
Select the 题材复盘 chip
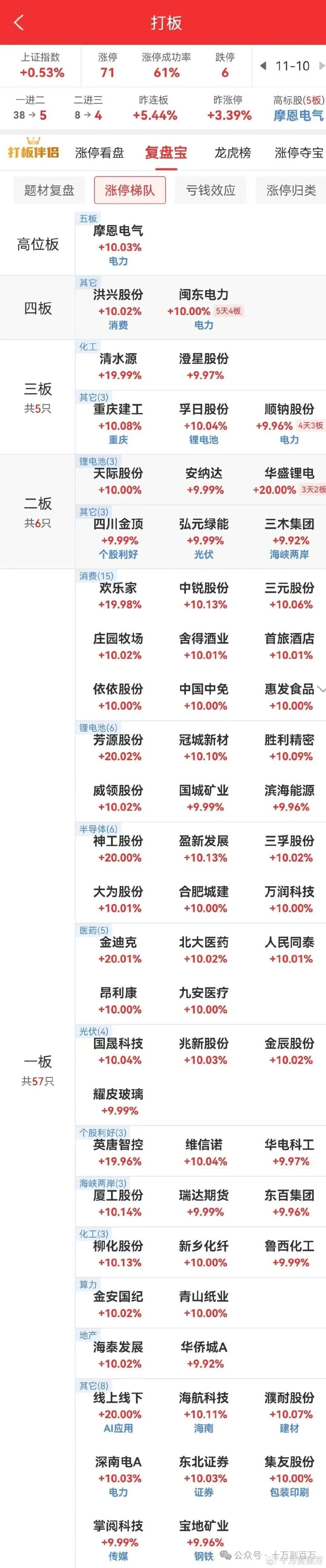click(x=49, y=190)
